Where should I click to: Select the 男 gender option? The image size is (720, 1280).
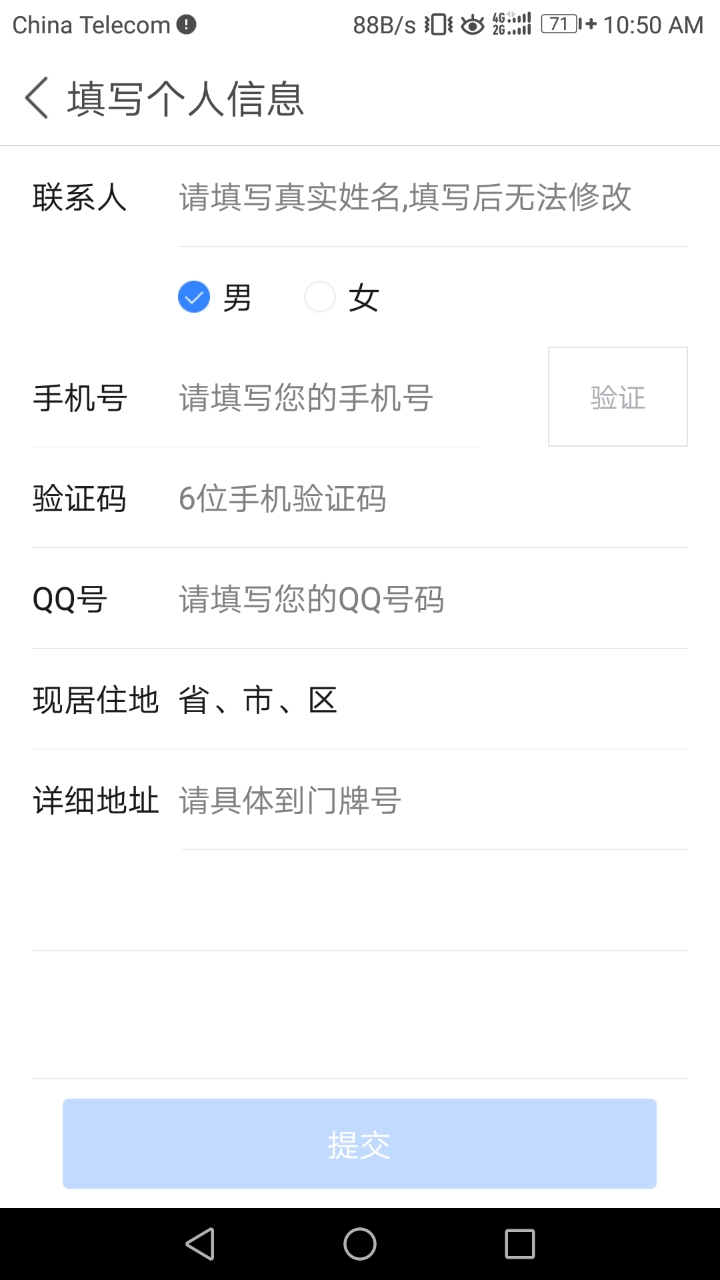click(x=194, y=297)
